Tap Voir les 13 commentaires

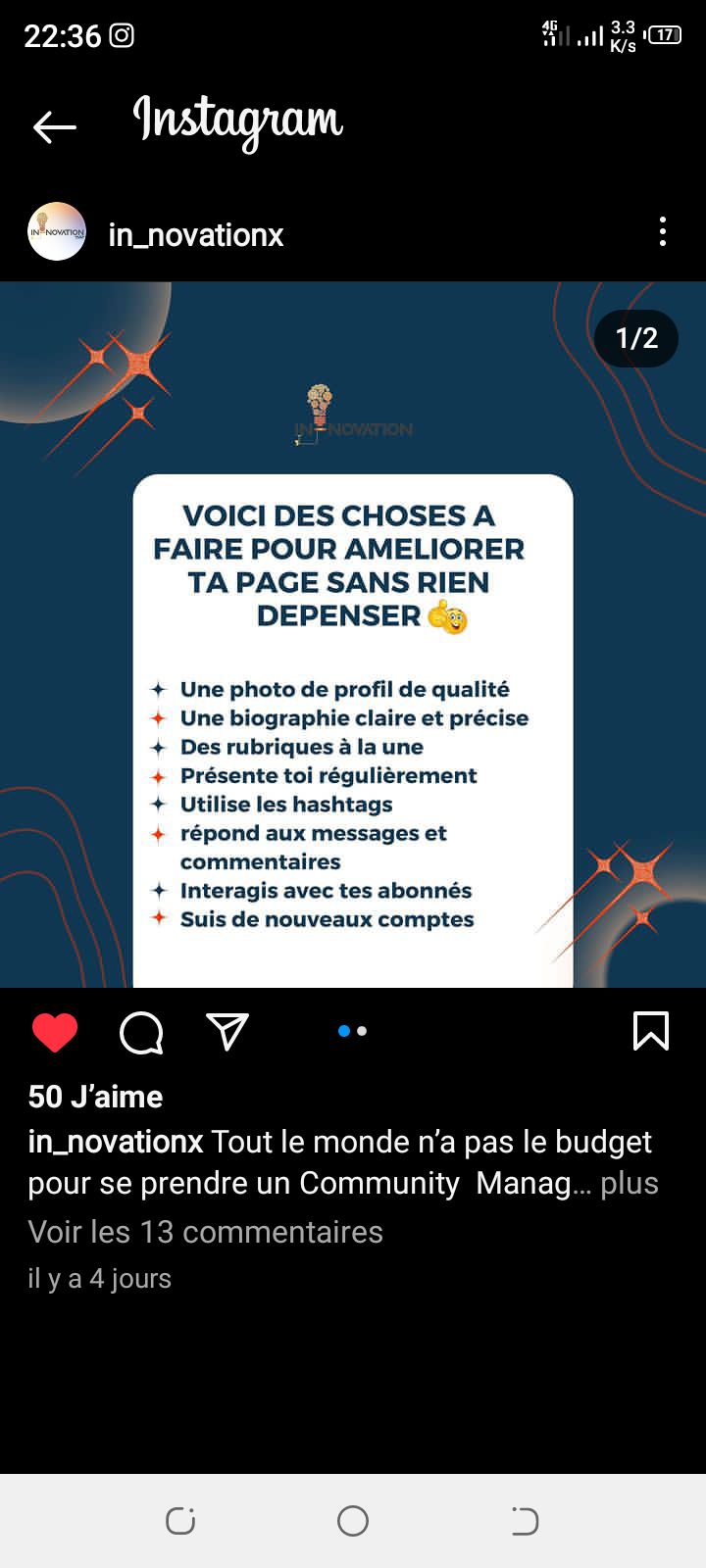coord(206,1232)
